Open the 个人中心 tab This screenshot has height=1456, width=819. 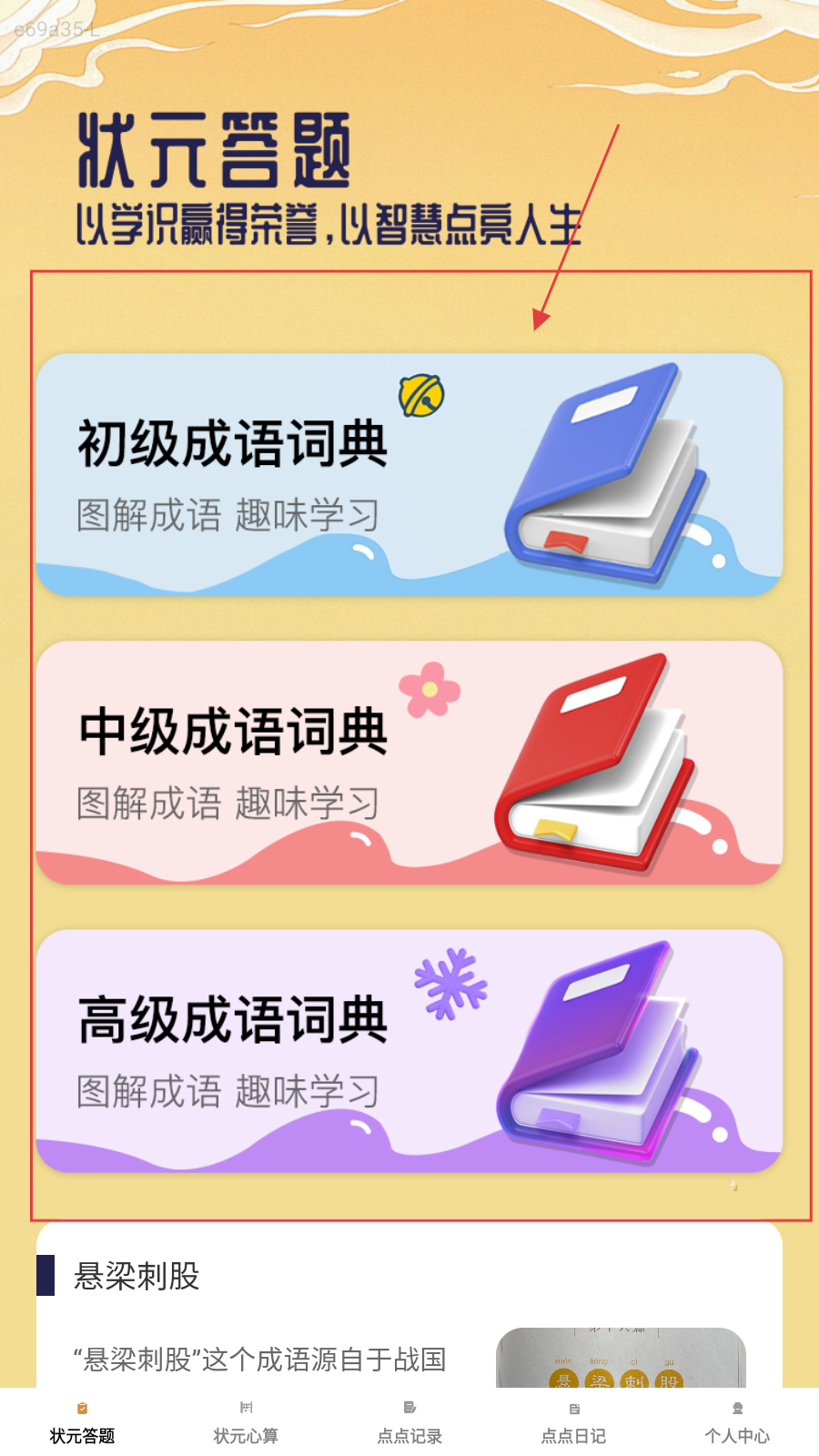[x=737, y=1423]
